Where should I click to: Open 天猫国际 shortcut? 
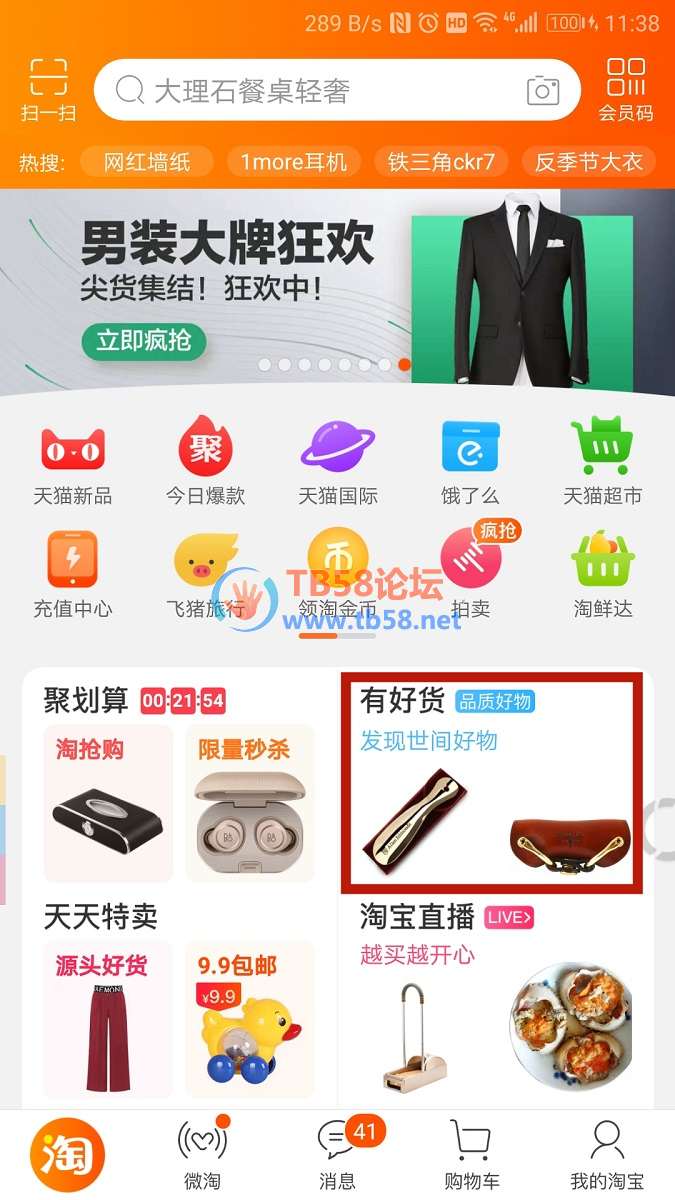338,462
